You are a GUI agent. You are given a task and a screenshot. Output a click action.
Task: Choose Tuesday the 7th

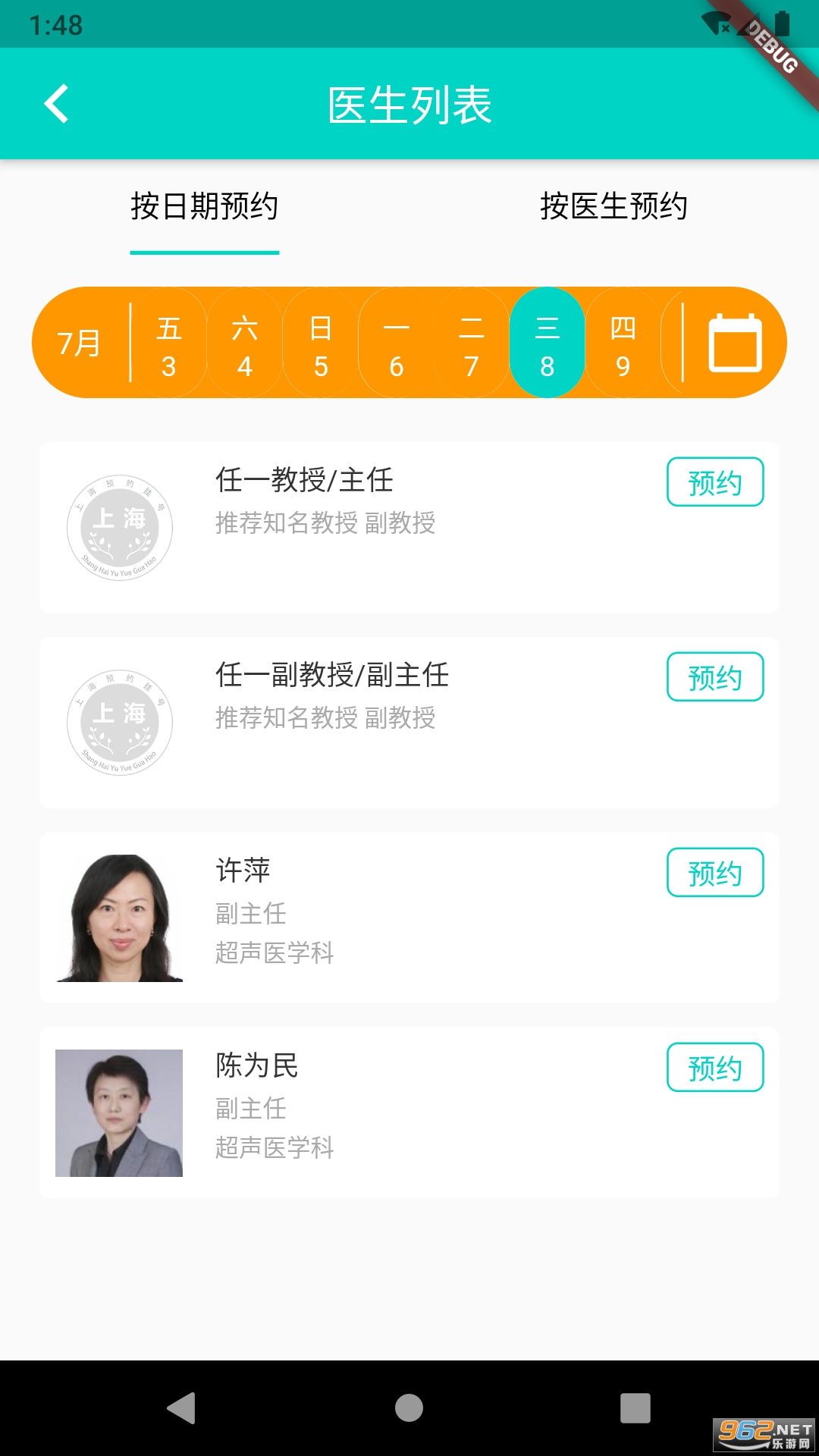click(x=471, y=345)
